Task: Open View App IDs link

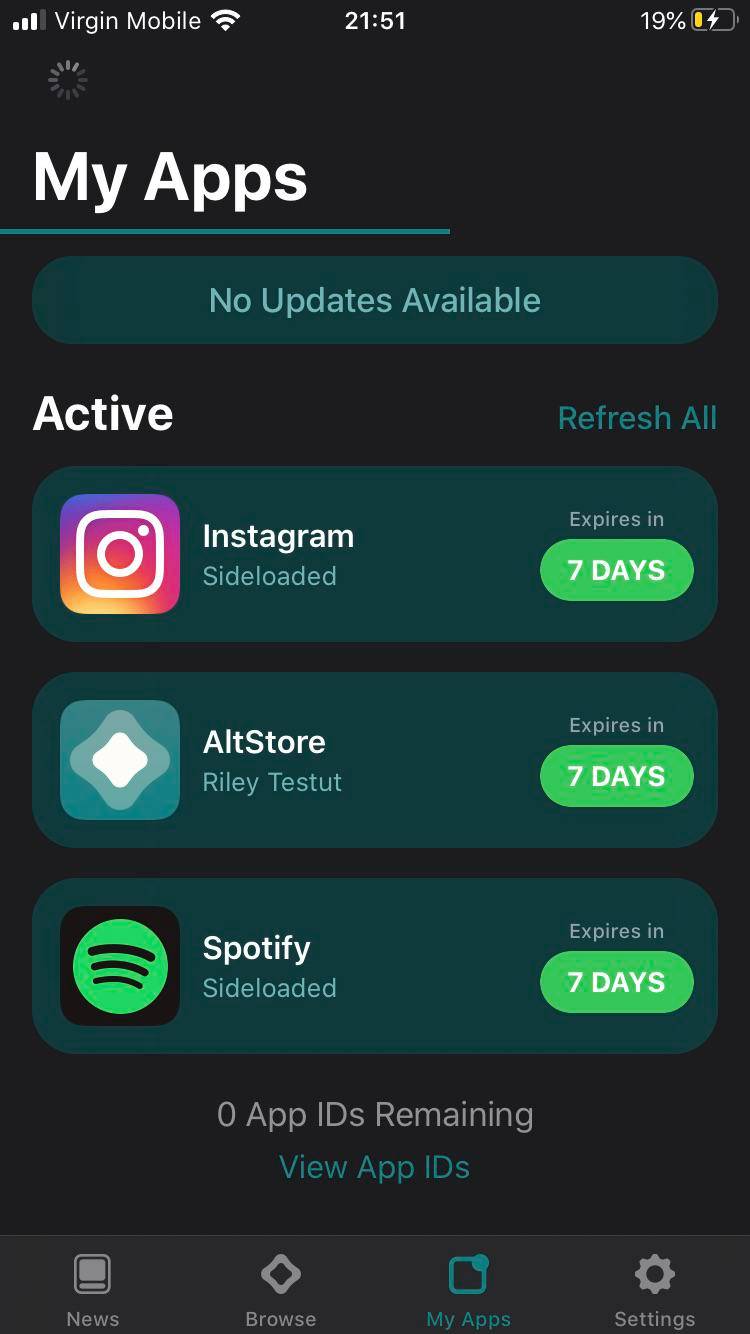Action: coord(374,1167)
